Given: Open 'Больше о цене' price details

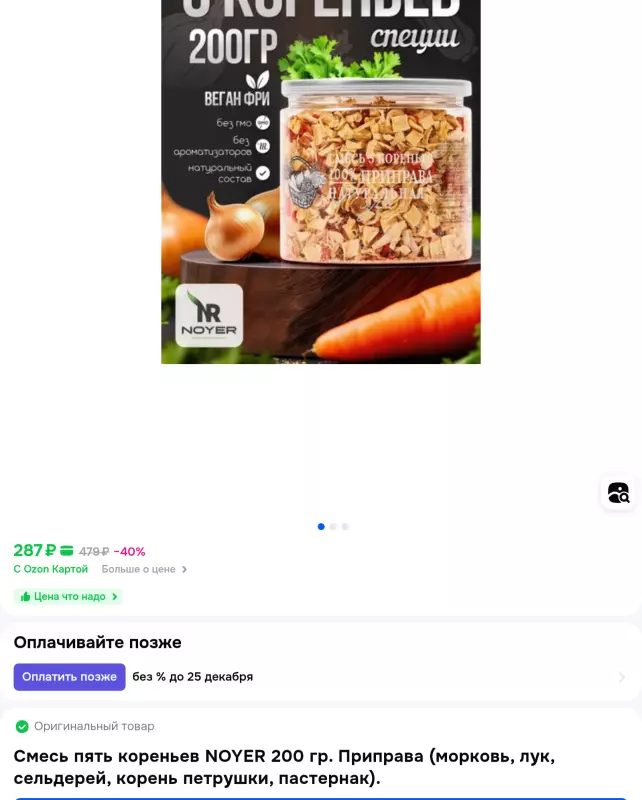Looking at the screenshot, I should click(144, 569).
